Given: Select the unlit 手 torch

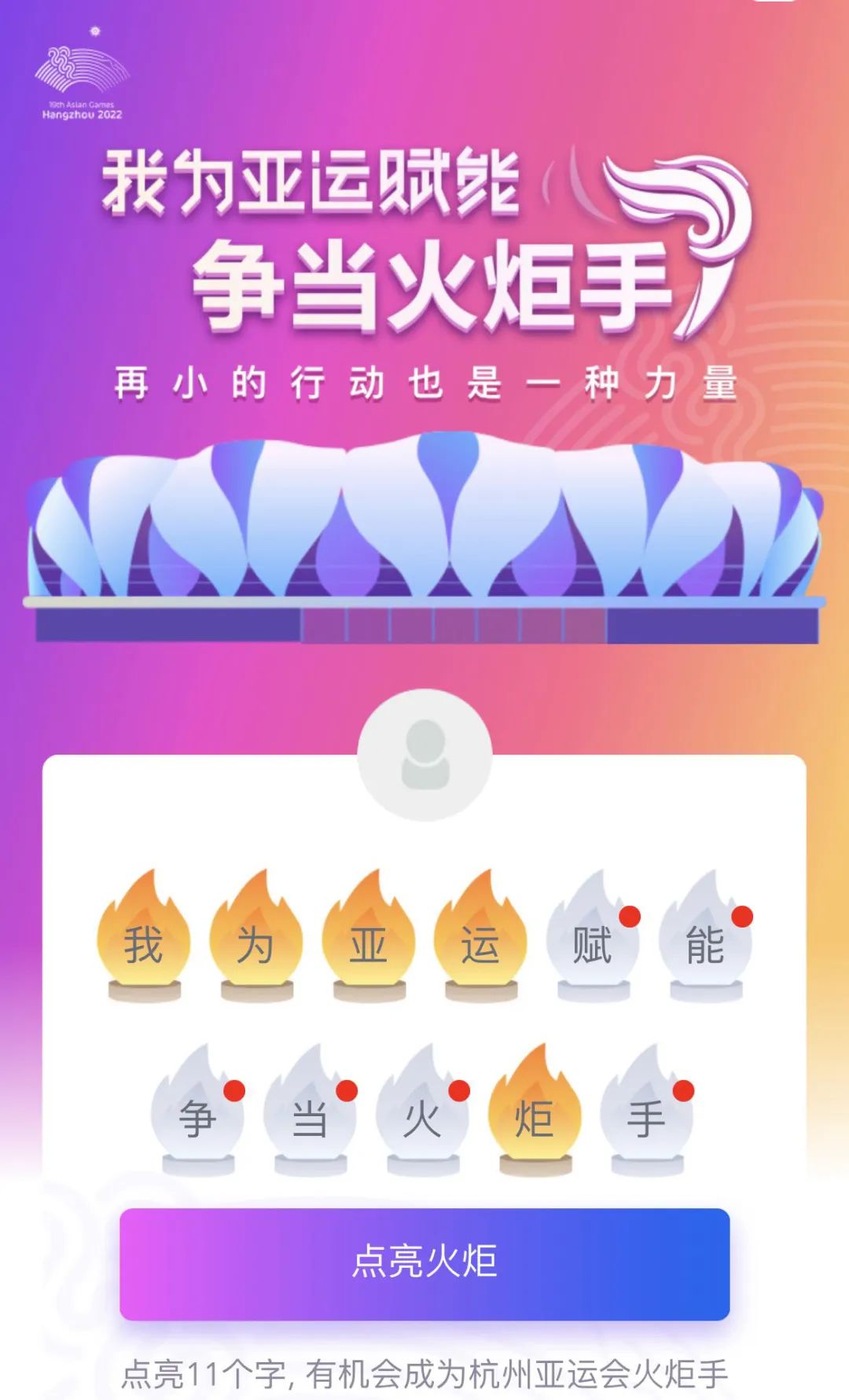Looking at the screenshot, I should 647,1114.
